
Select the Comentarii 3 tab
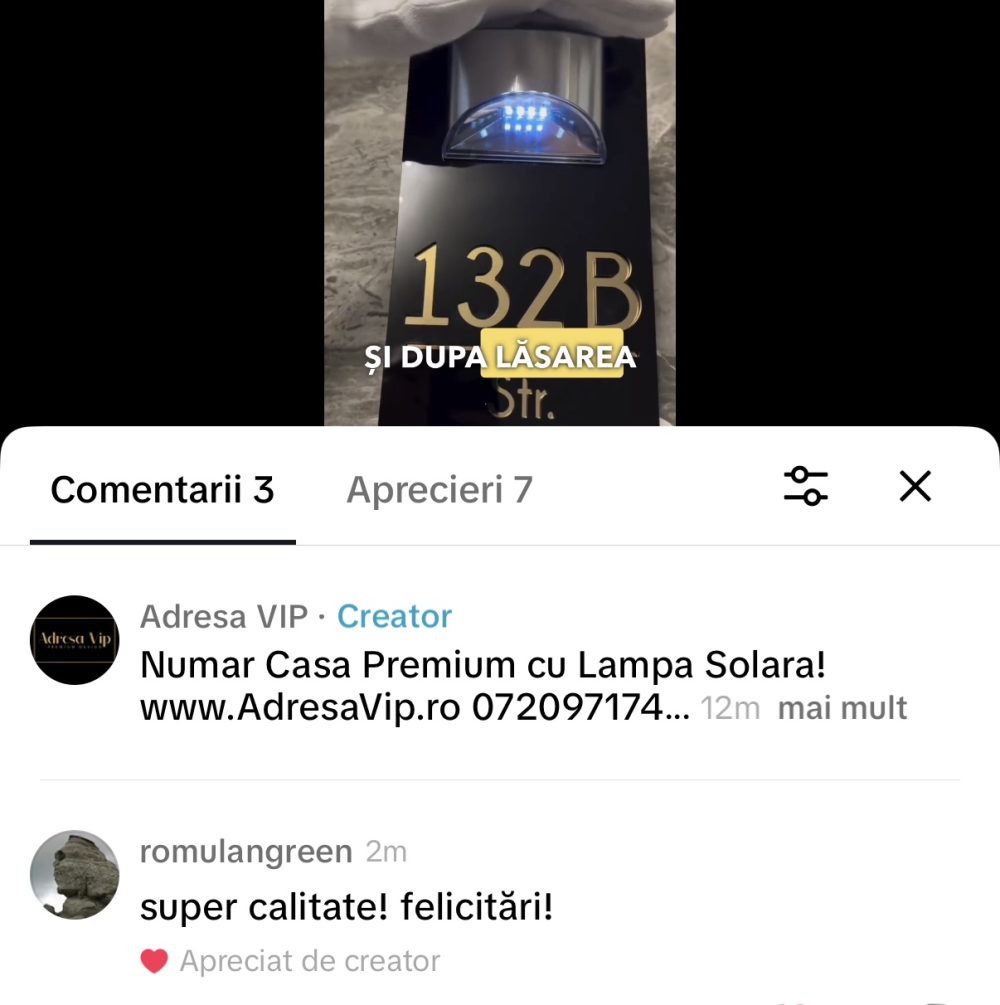click(x=162, y=490)
